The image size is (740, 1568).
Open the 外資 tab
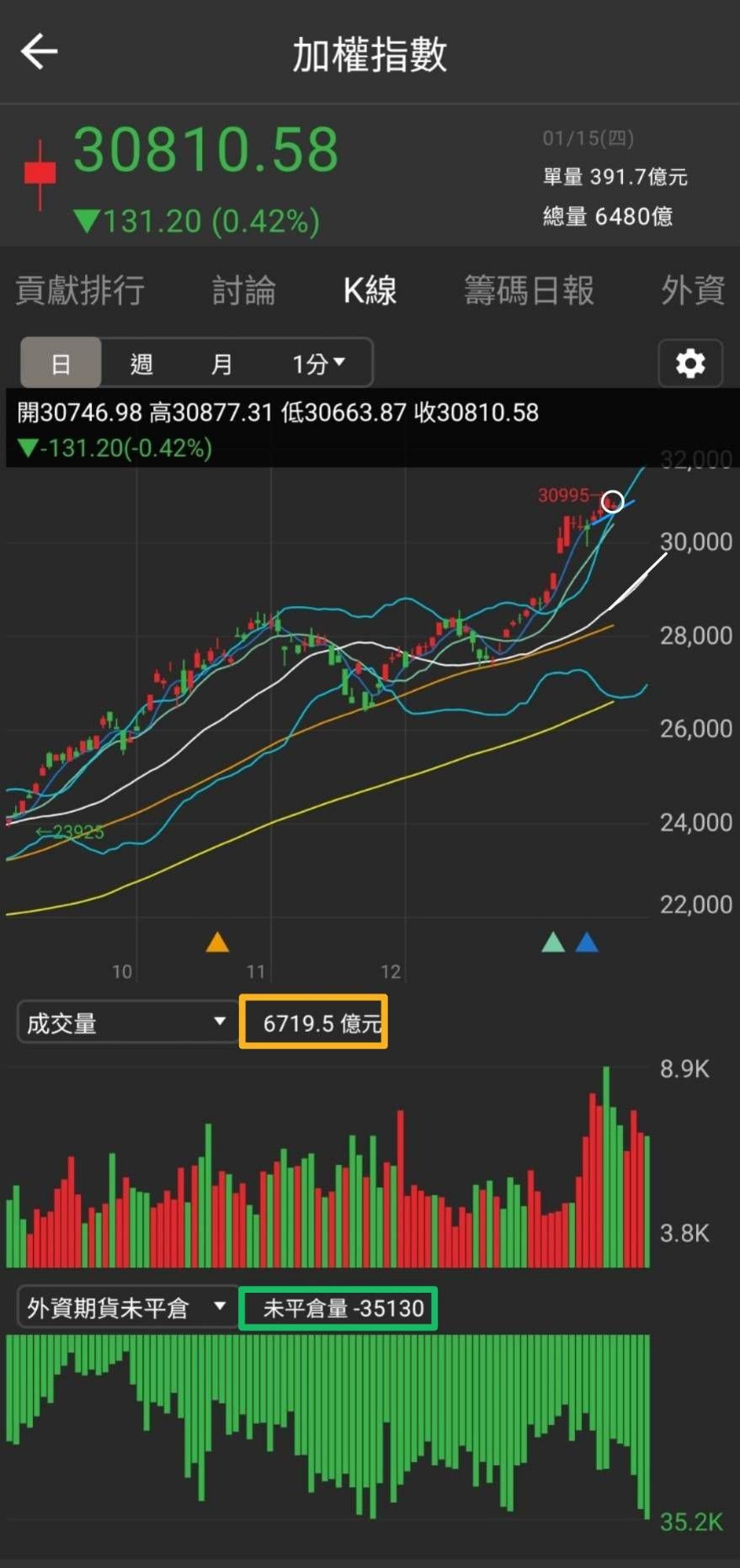(692, 290)
